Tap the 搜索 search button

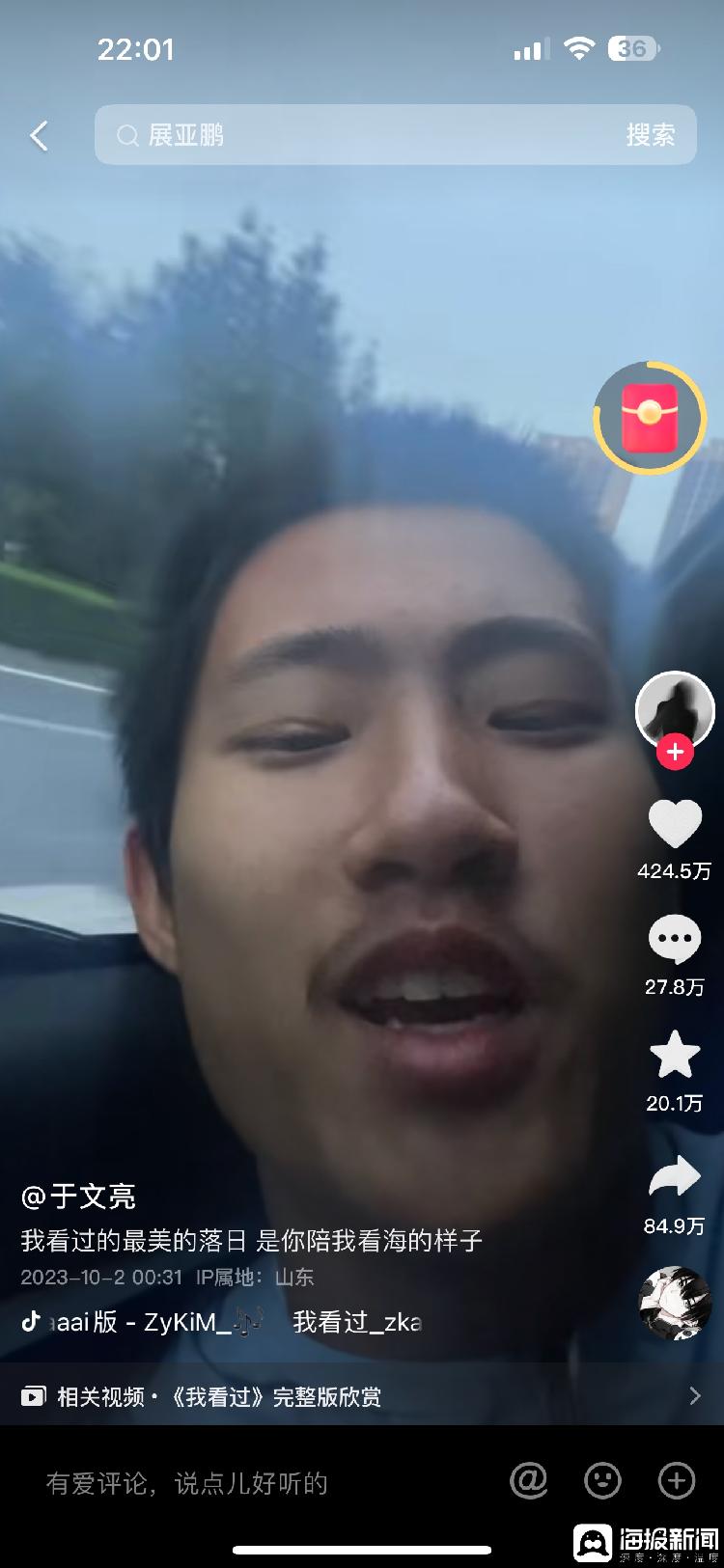click(650, 135)
